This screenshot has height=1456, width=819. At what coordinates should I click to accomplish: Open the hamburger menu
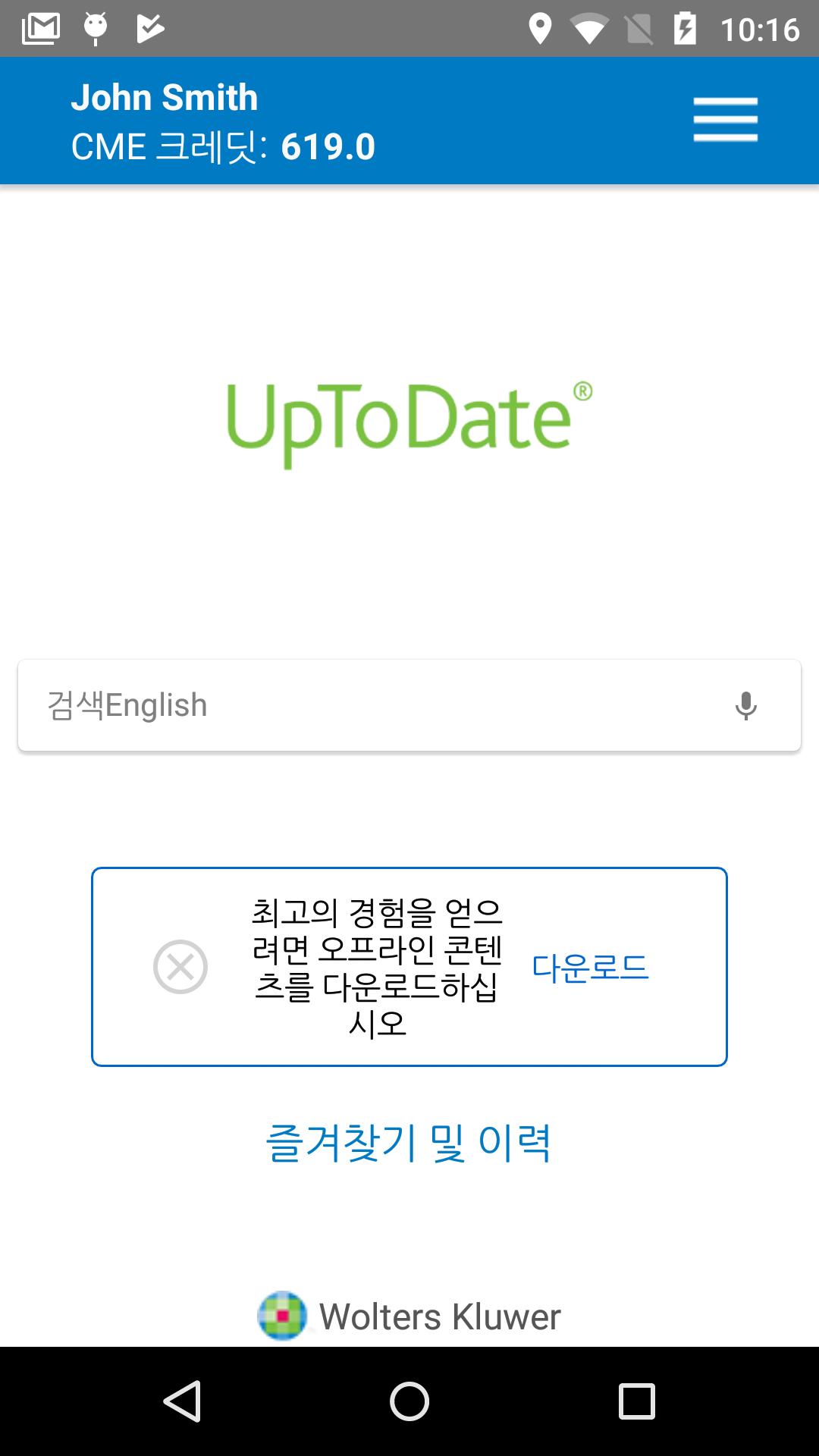725,120
